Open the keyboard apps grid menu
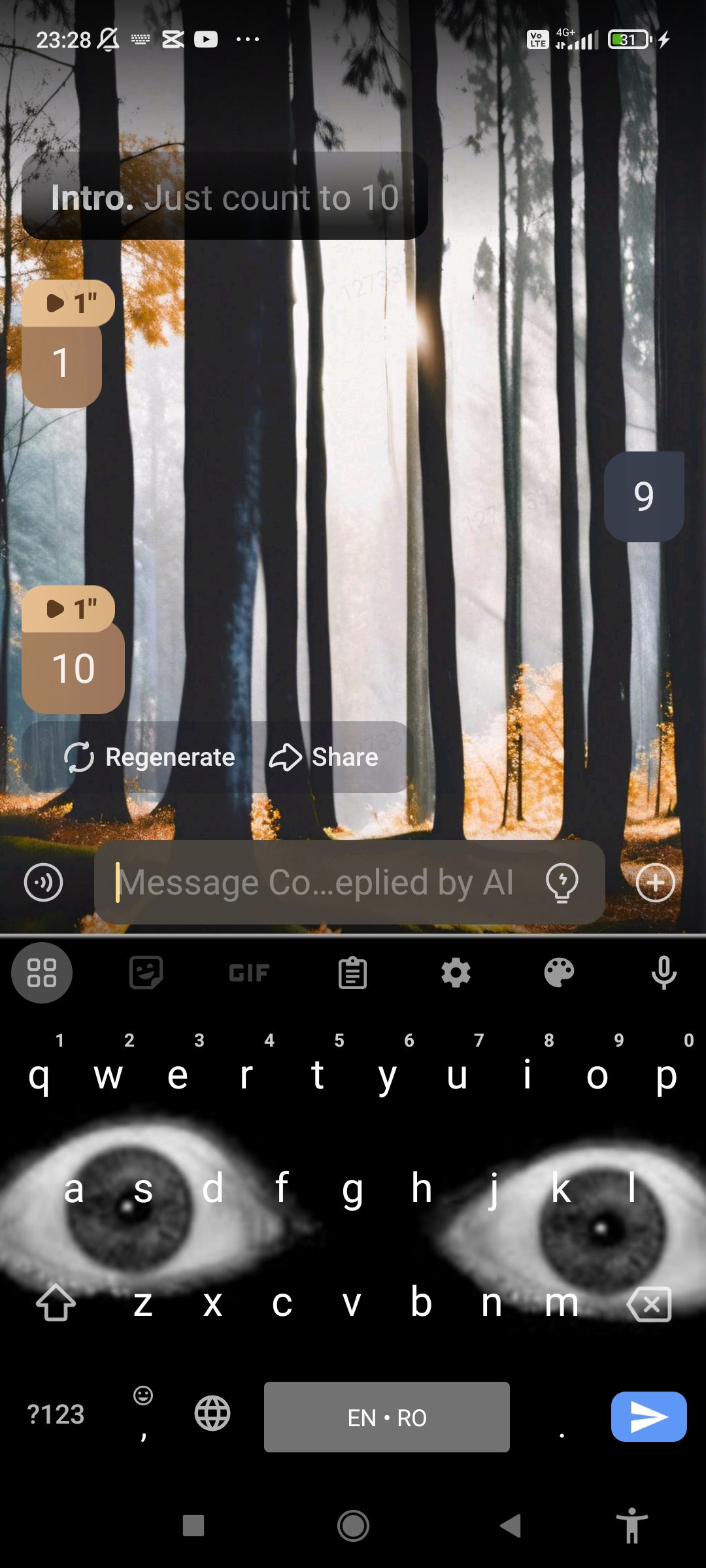Screen dimensions: 706x1568 coord(42,973)
